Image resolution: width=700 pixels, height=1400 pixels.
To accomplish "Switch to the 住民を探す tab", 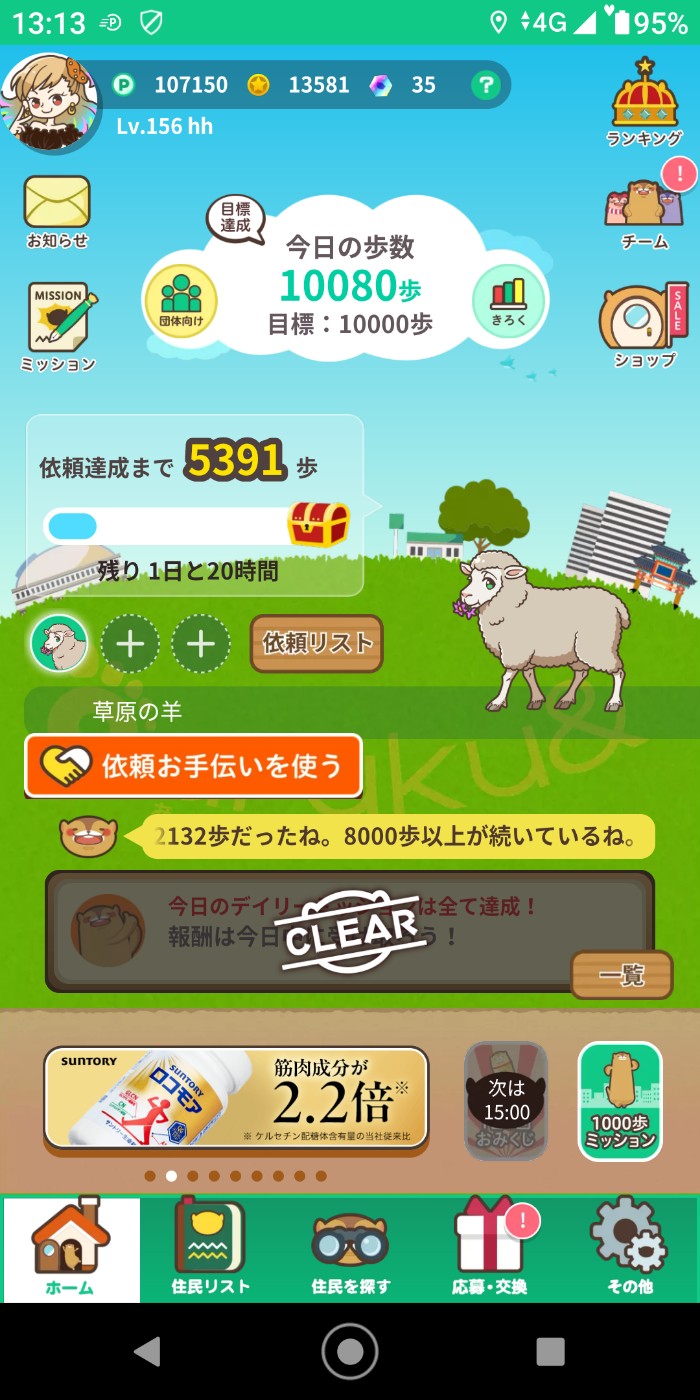I will [350, 1249].
